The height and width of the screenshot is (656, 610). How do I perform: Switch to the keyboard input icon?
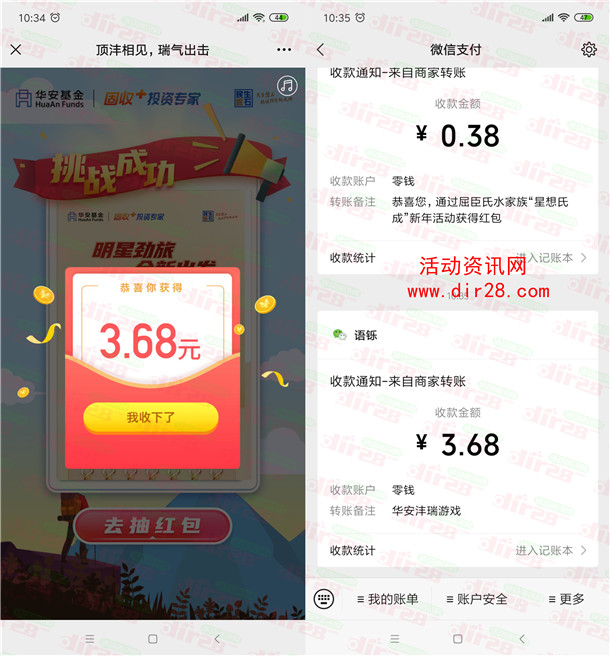pos(323,599)
